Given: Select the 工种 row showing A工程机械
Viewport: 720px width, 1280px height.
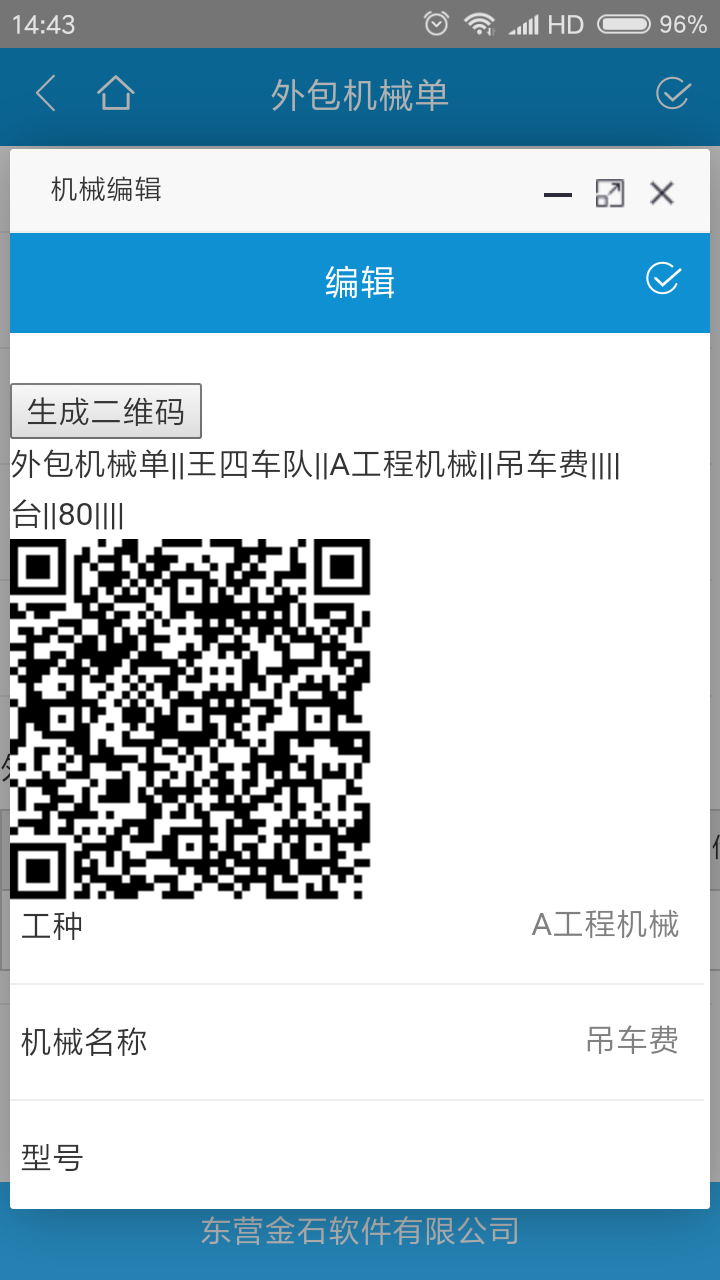Looking at the screenshot, I should click(x=360, y=926).
